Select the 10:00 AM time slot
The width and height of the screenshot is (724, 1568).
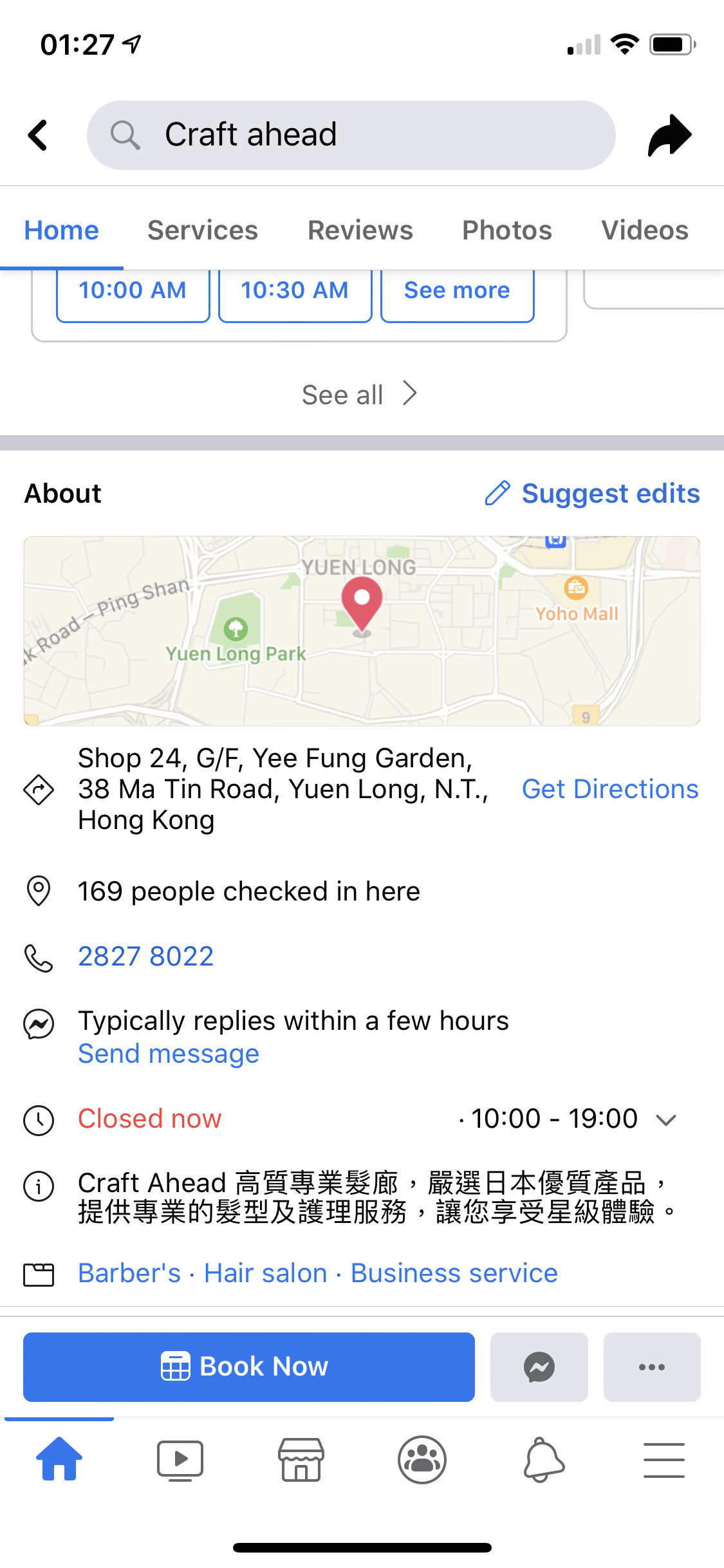point(133,294)
